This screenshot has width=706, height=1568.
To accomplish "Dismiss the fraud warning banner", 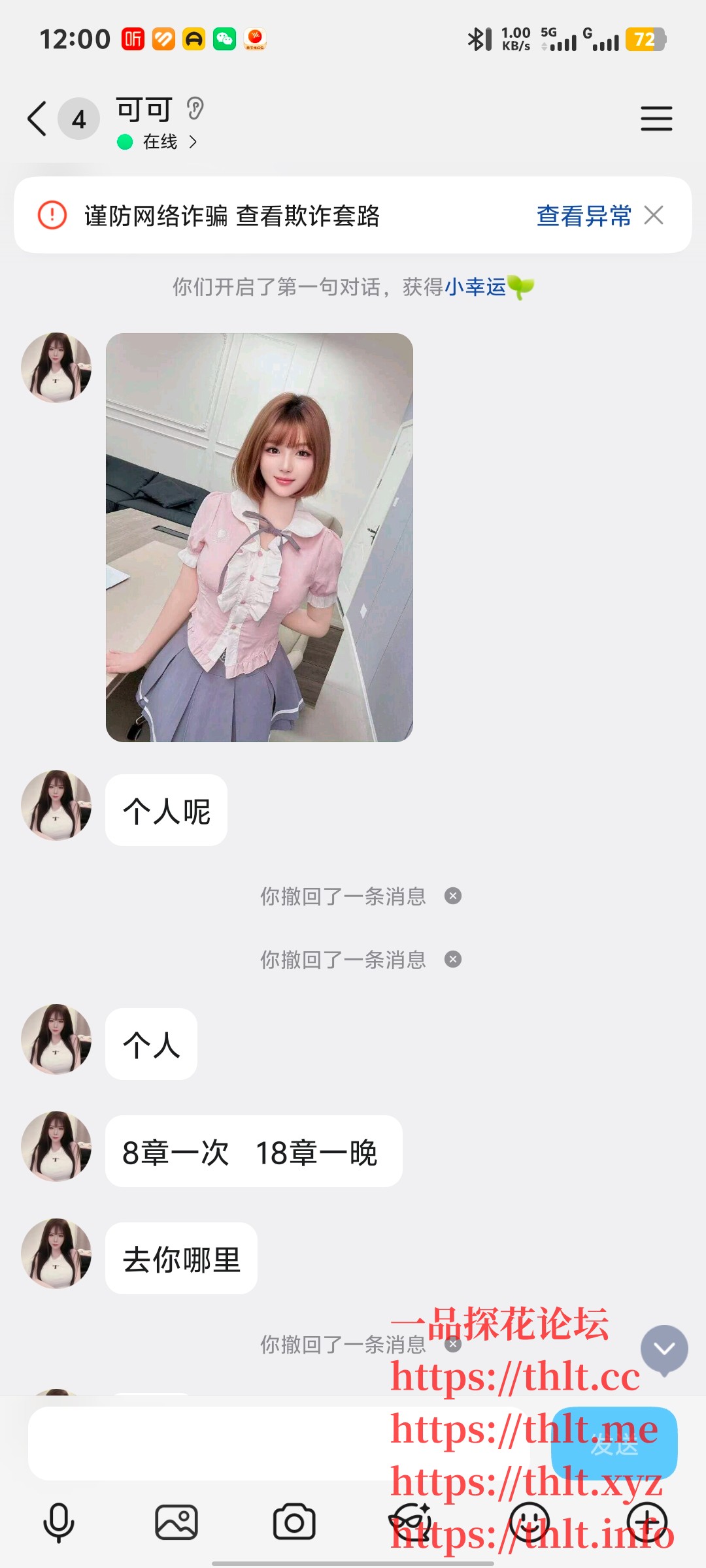I will 654,215.
